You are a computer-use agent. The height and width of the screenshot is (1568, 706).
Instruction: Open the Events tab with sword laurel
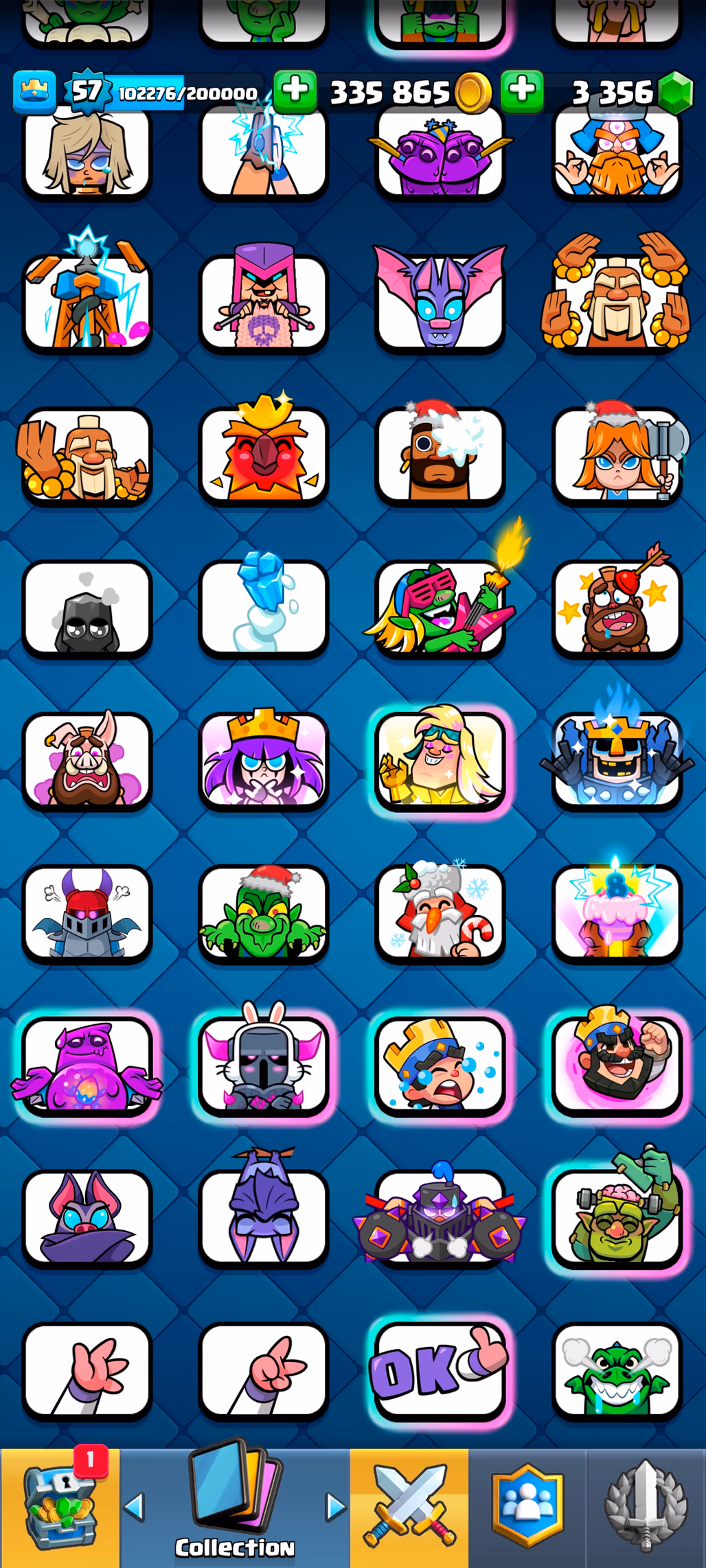point(646,1508)
